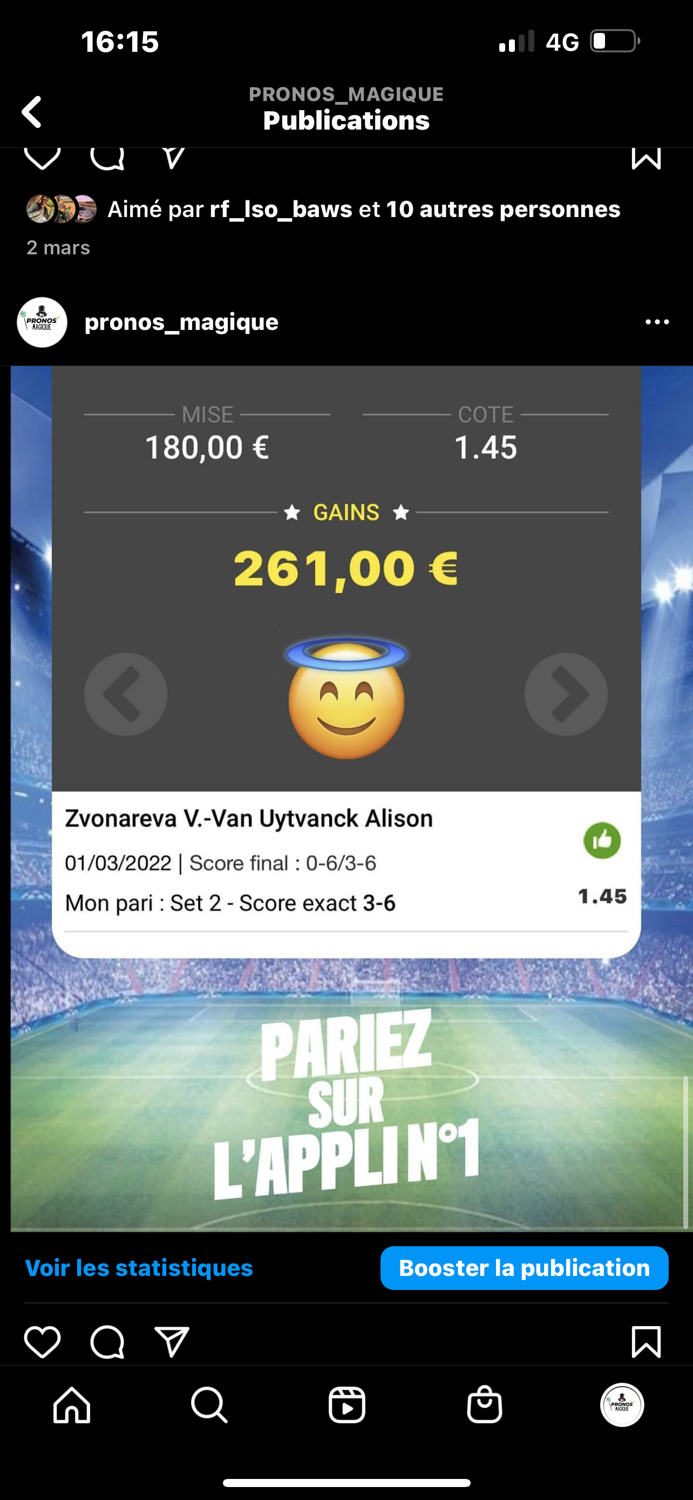The height and width of the screenshot is (1500, 693).
Task: Go to the profile tab
Action: 622,1405
